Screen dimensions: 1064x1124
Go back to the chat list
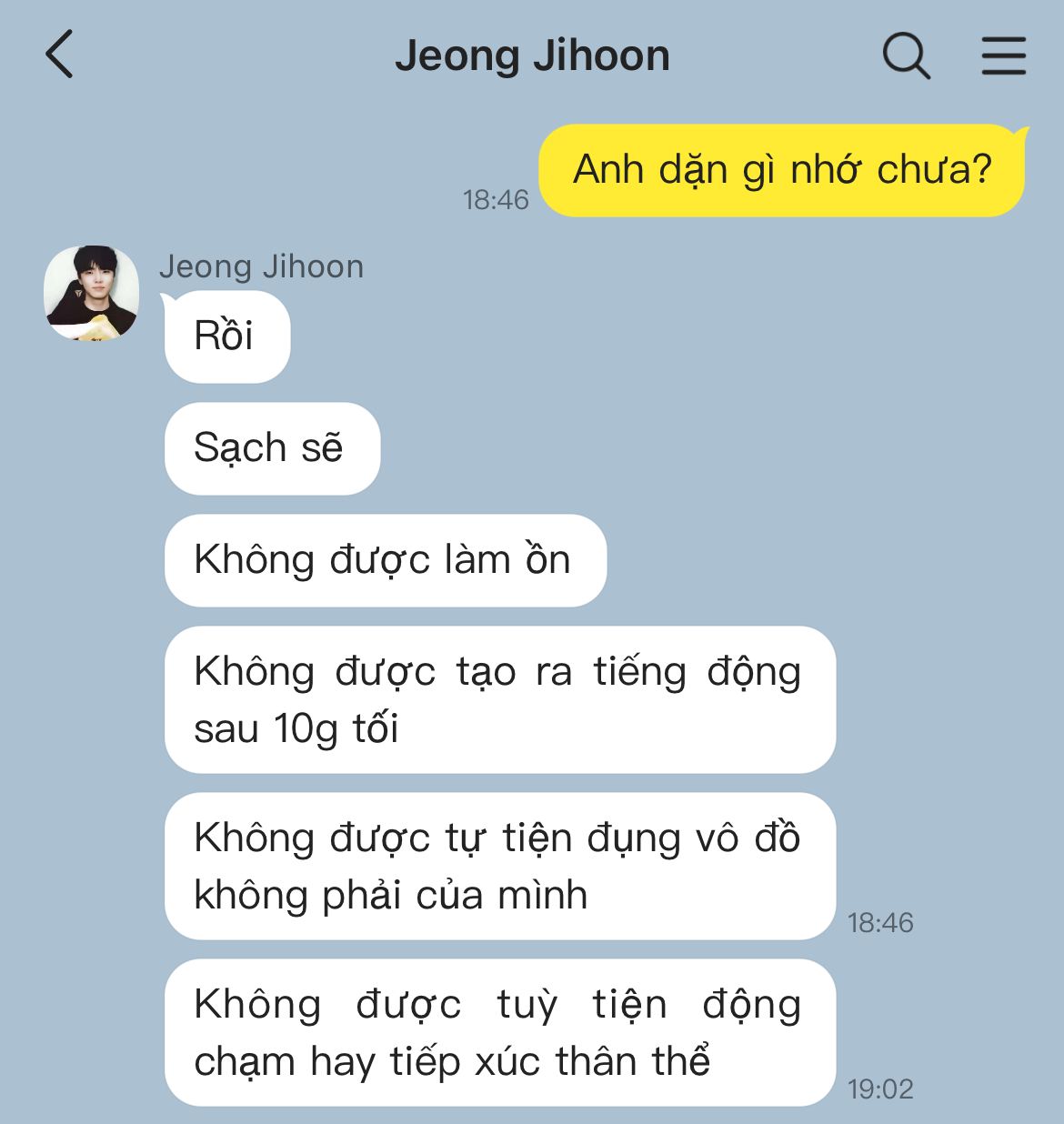(x=60, y=55)
